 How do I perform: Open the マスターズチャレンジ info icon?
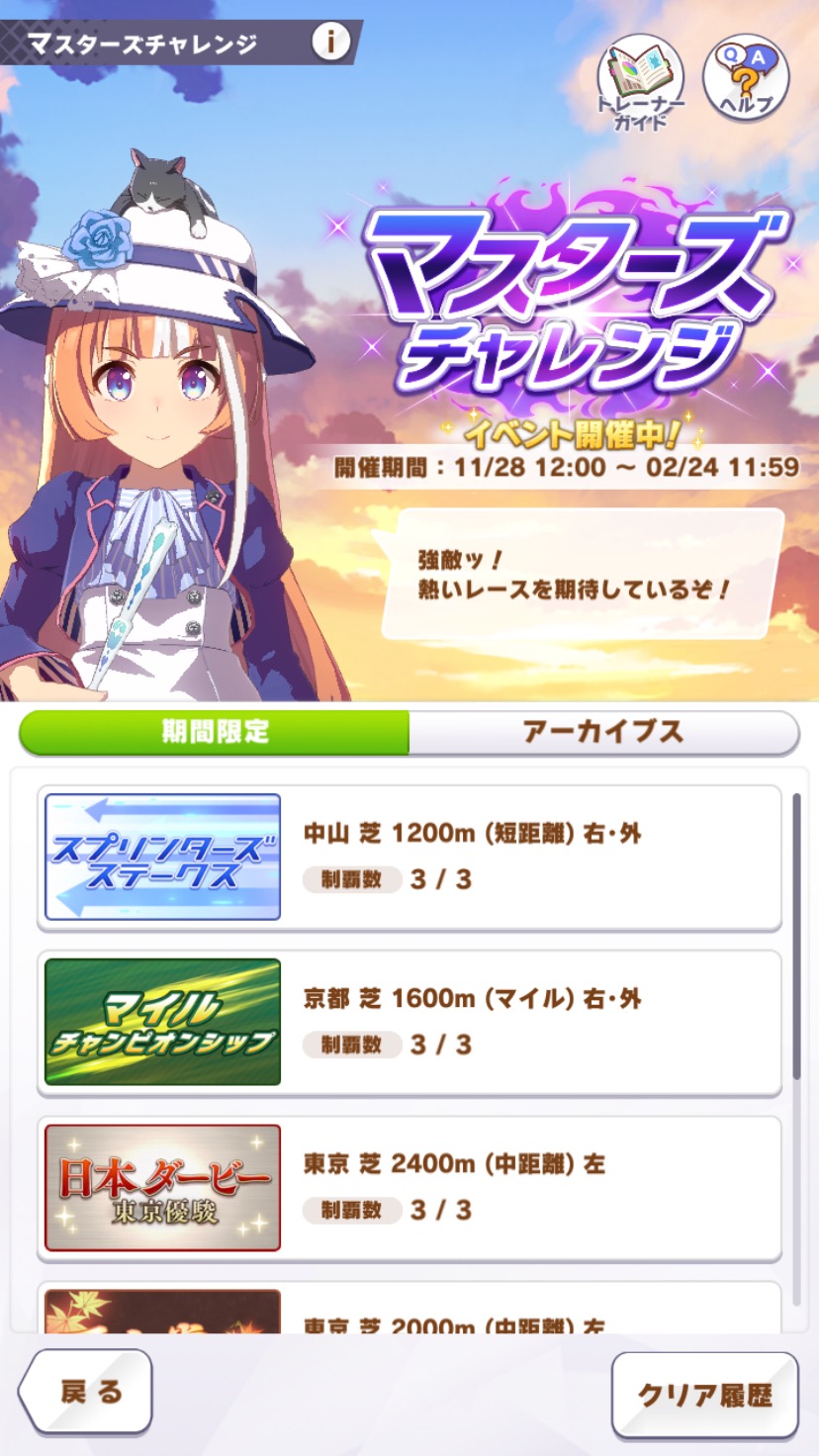330,42
